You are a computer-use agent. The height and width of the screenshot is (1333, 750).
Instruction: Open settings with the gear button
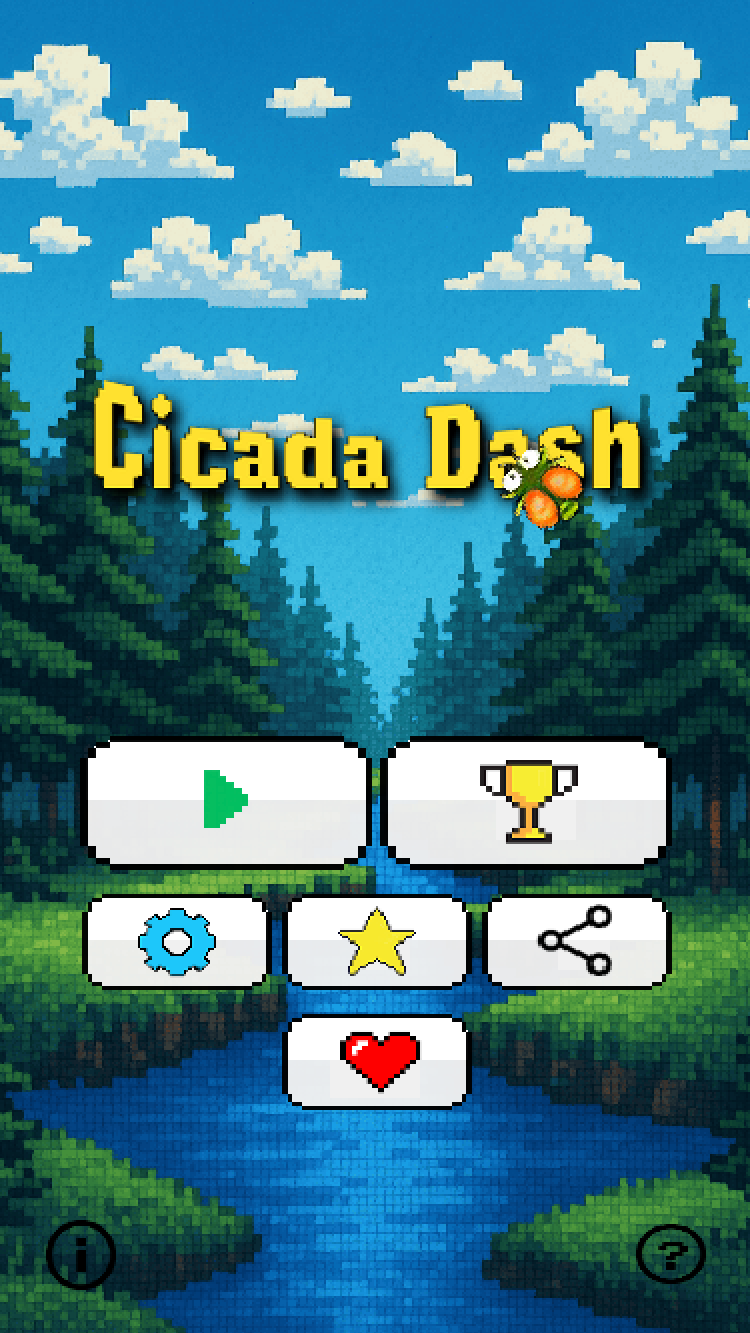tap(177, 941)
